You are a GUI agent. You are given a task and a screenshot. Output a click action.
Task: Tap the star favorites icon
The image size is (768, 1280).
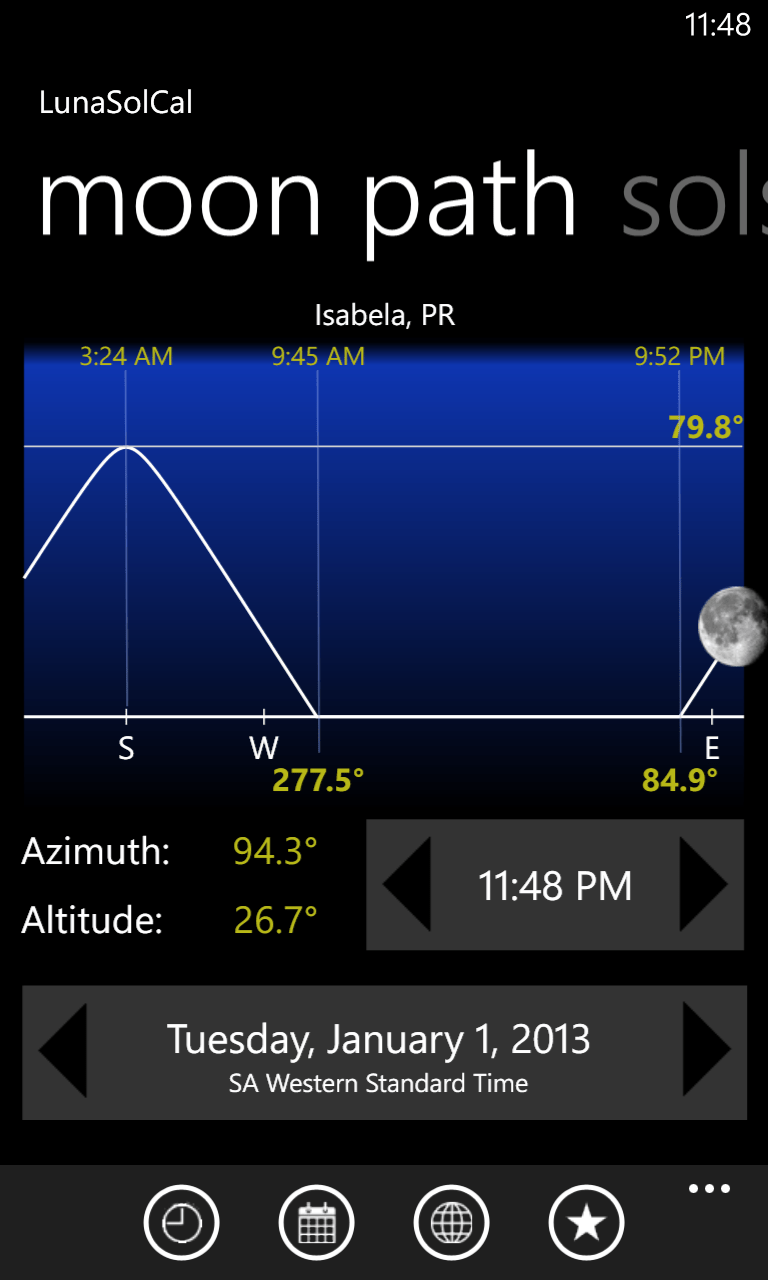(x=586, y=1222)
